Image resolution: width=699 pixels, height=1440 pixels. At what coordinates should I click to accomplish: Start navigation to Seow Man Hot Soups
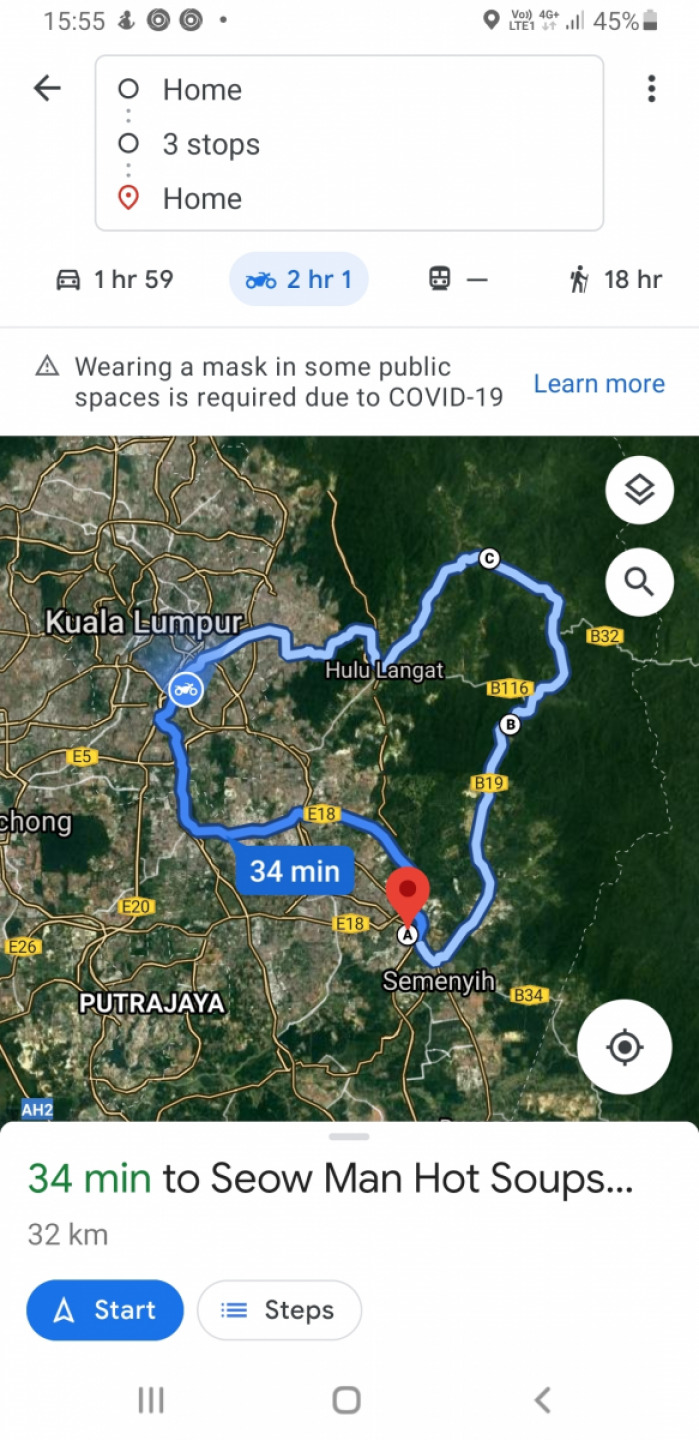coord(105,1310)
